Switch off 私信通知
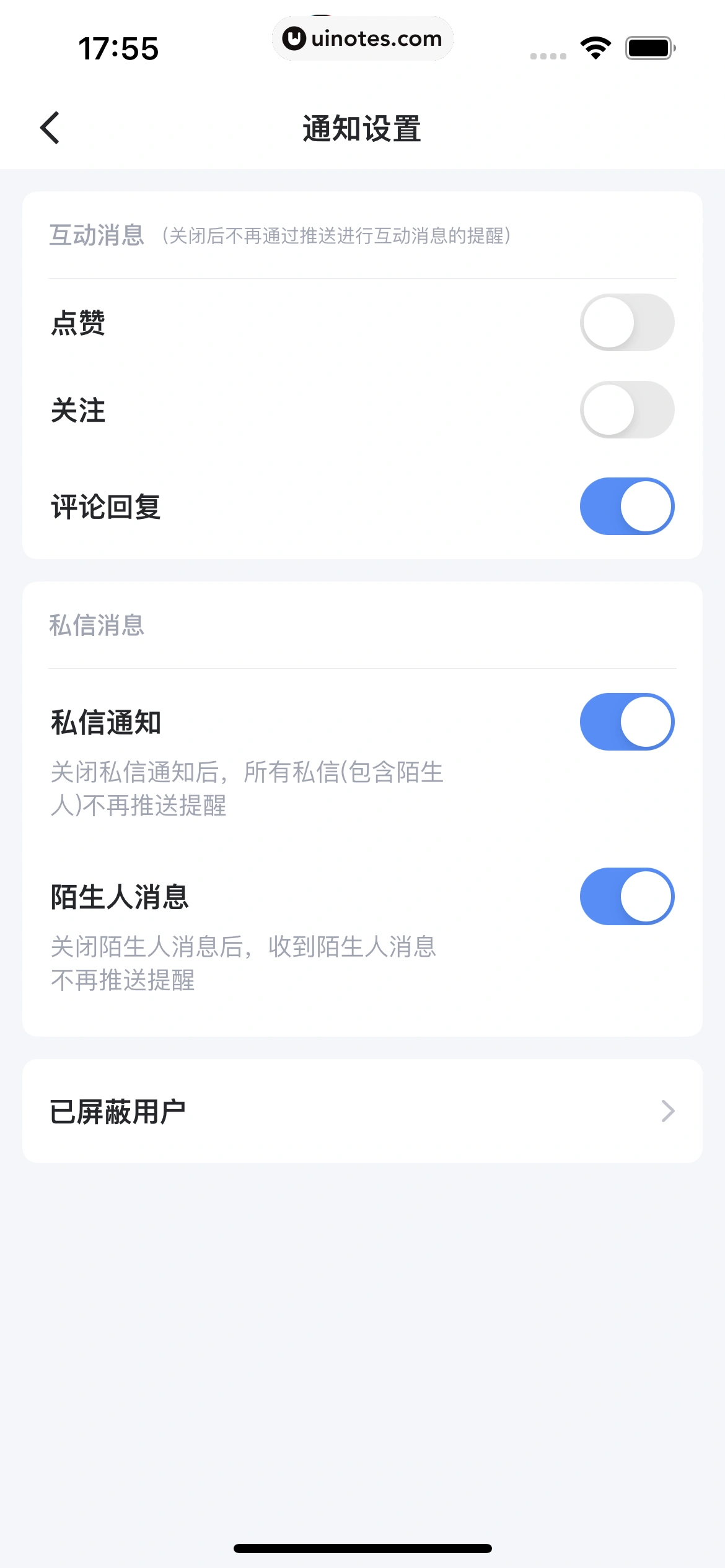This screenshot has height=1568, width=725. coord(626,722)
